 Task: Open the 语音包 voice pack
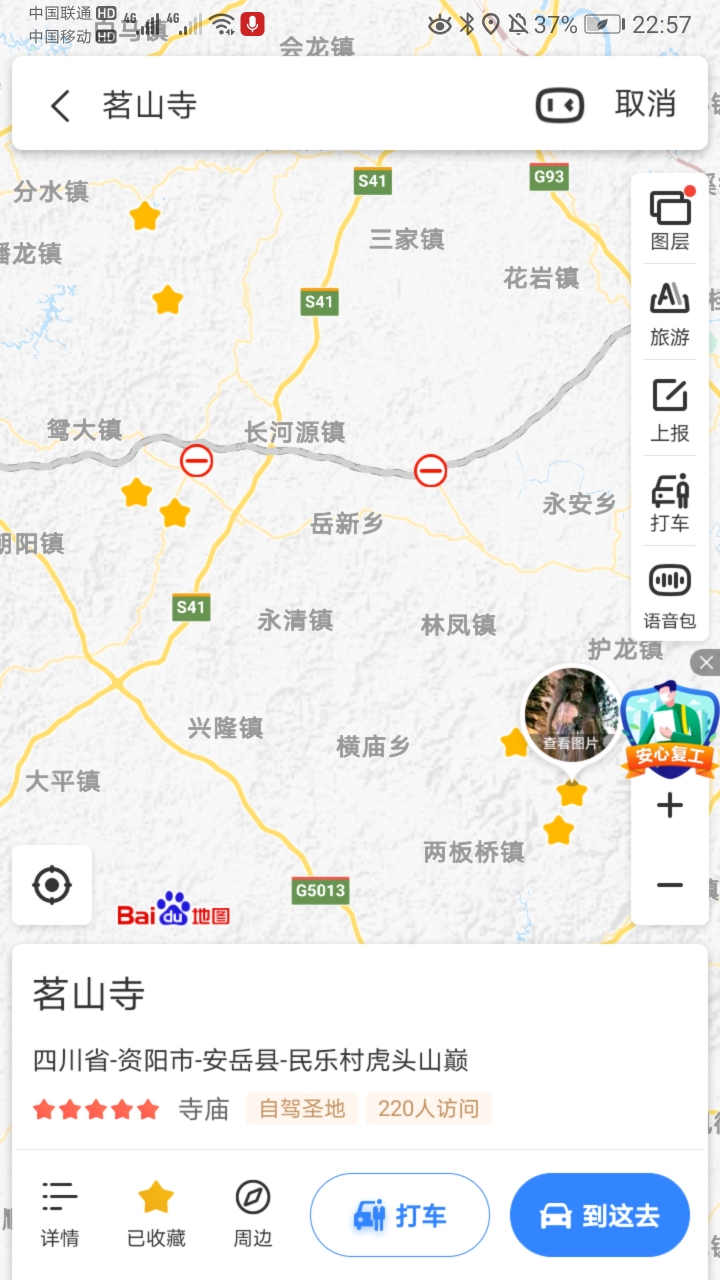pos(670,596)
